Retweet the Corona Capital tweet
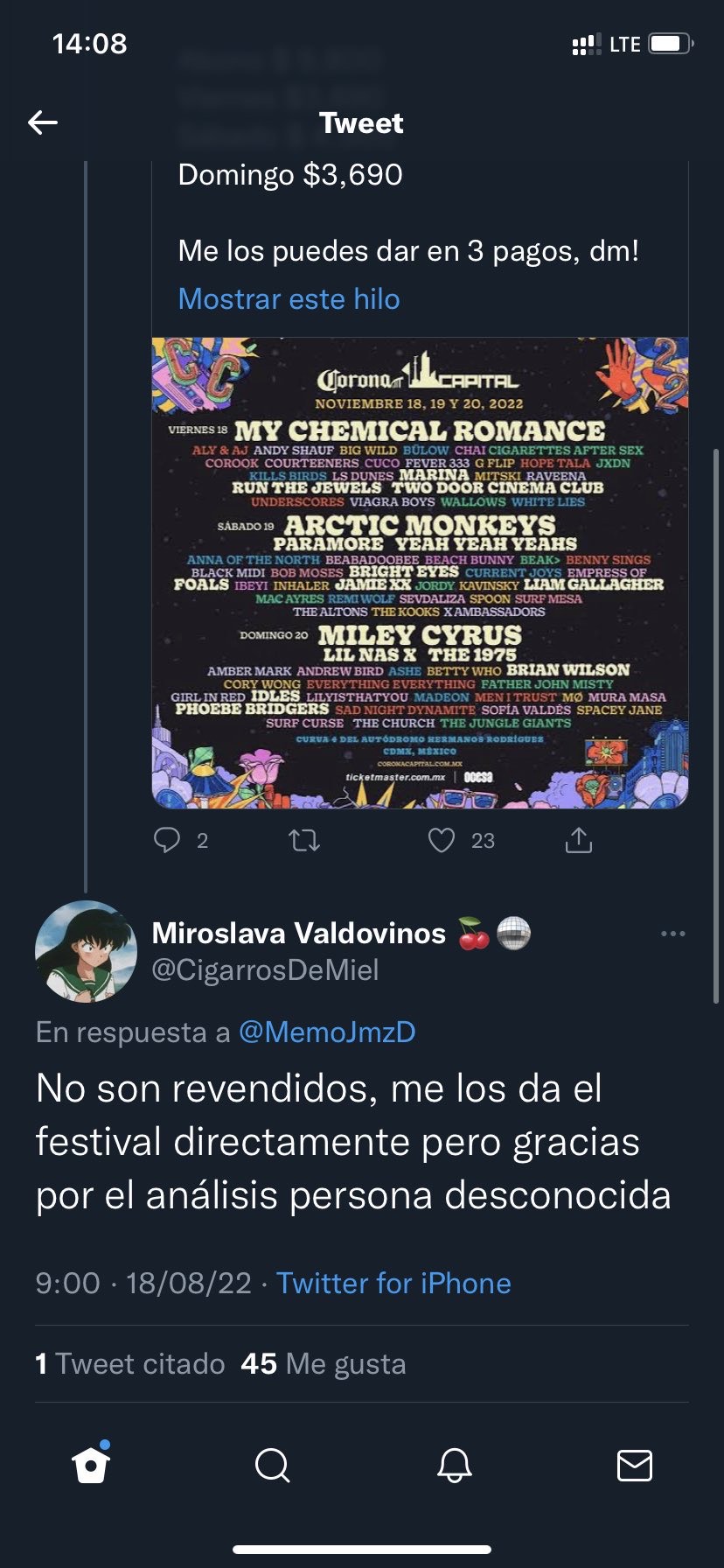The image size is (724, 1568). [304, 840]
